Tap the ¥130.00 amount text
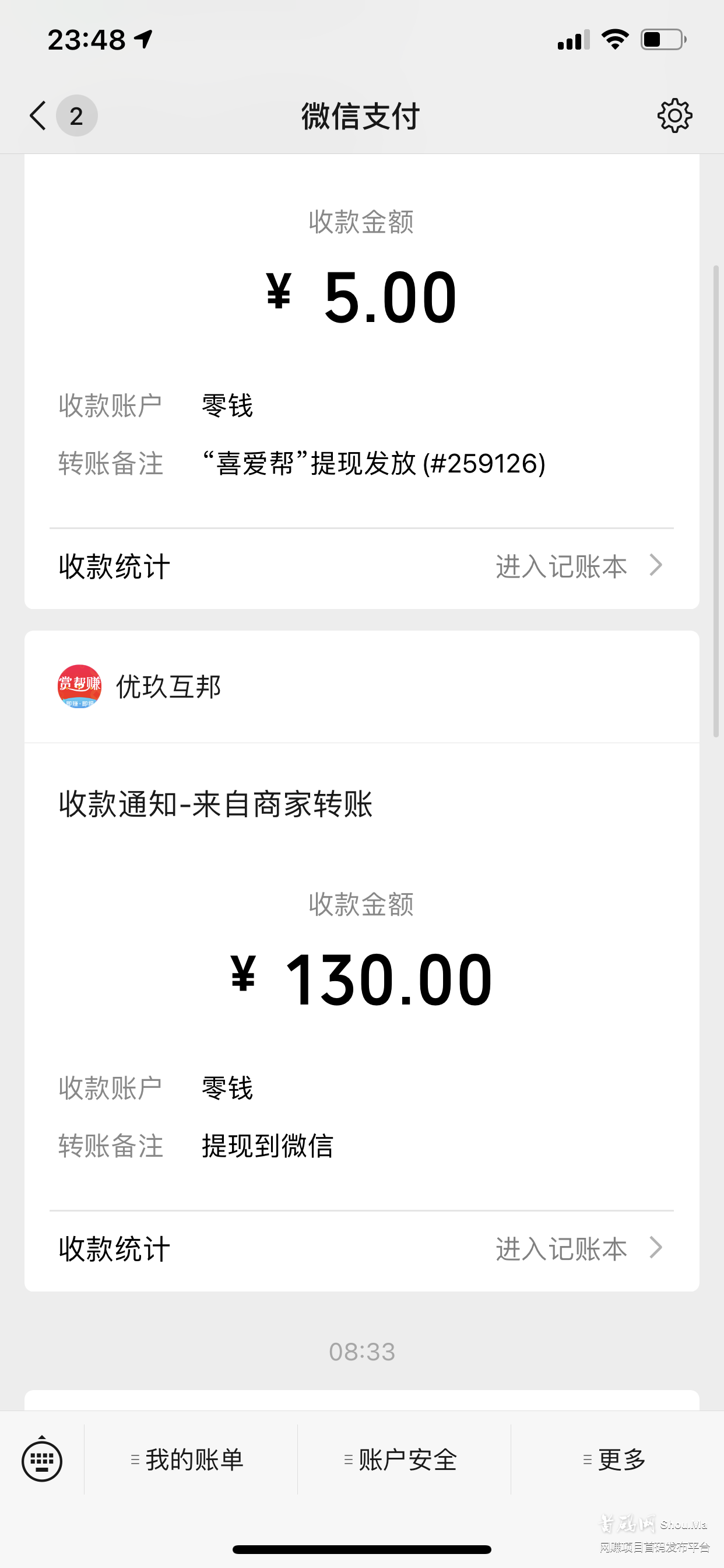Viewport: 724px width, 1568px height. coord(361,977)
